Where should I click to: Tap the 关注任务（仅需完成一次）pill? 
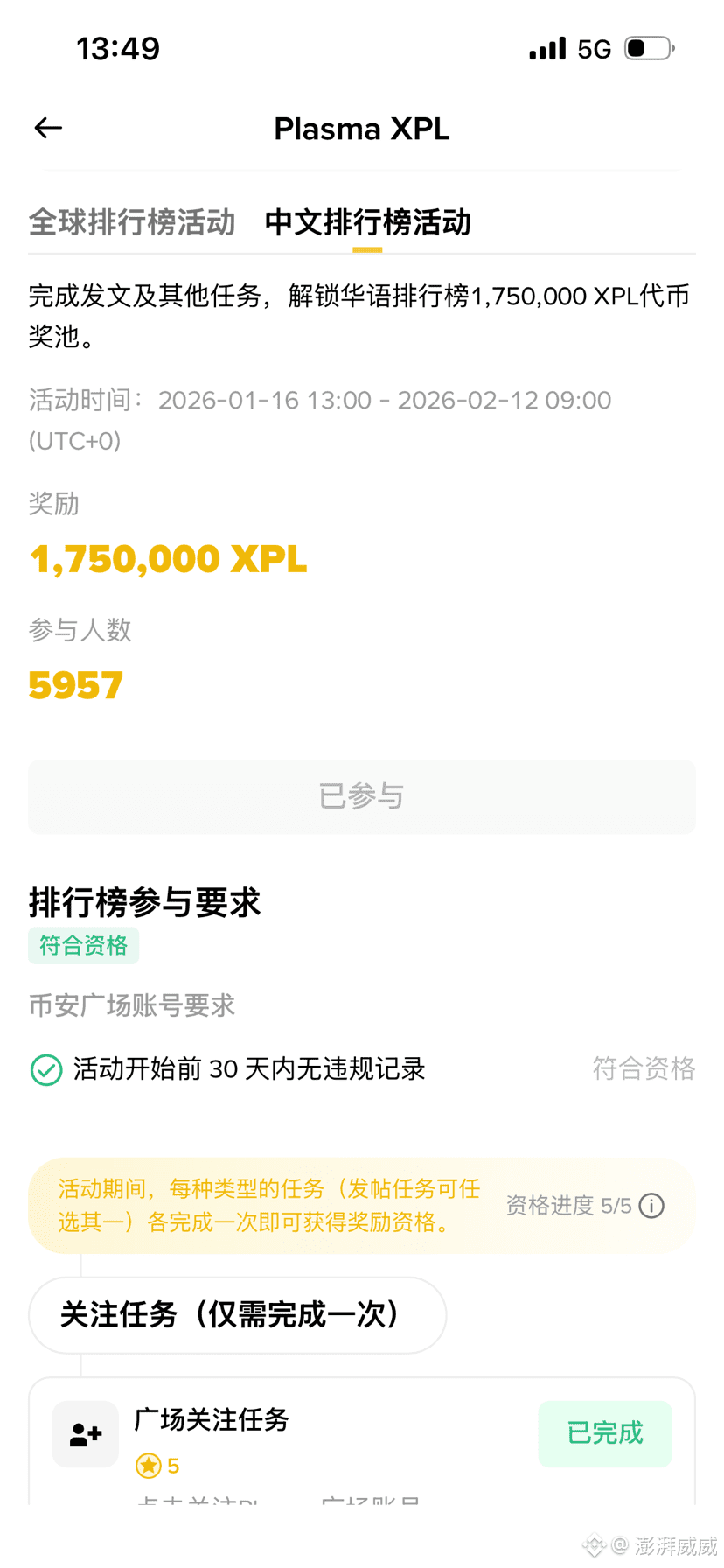coord(237,1314)
